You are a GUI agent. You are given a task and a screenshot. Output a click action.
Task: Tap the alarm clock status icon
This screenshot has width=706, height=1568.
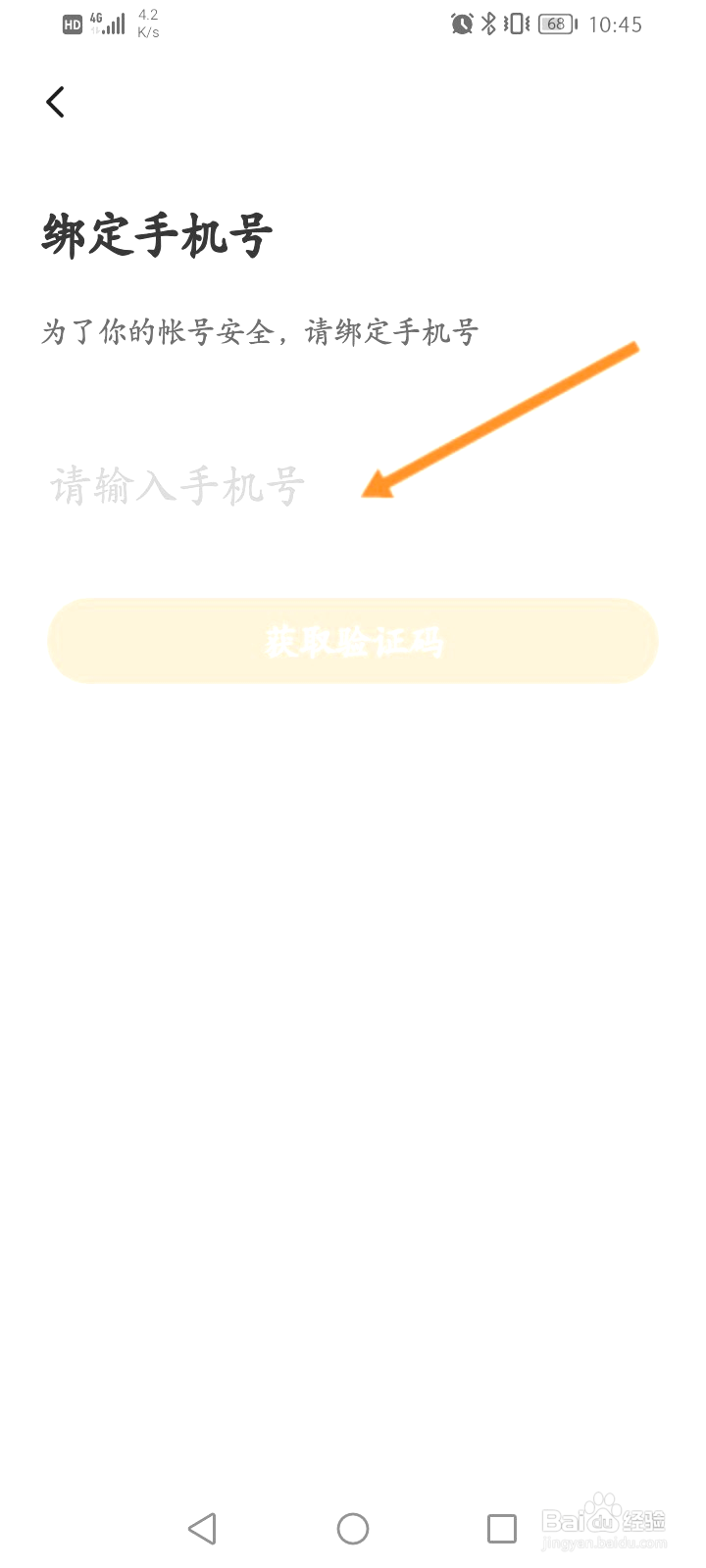pyautogui.click(x=461, y=24)
